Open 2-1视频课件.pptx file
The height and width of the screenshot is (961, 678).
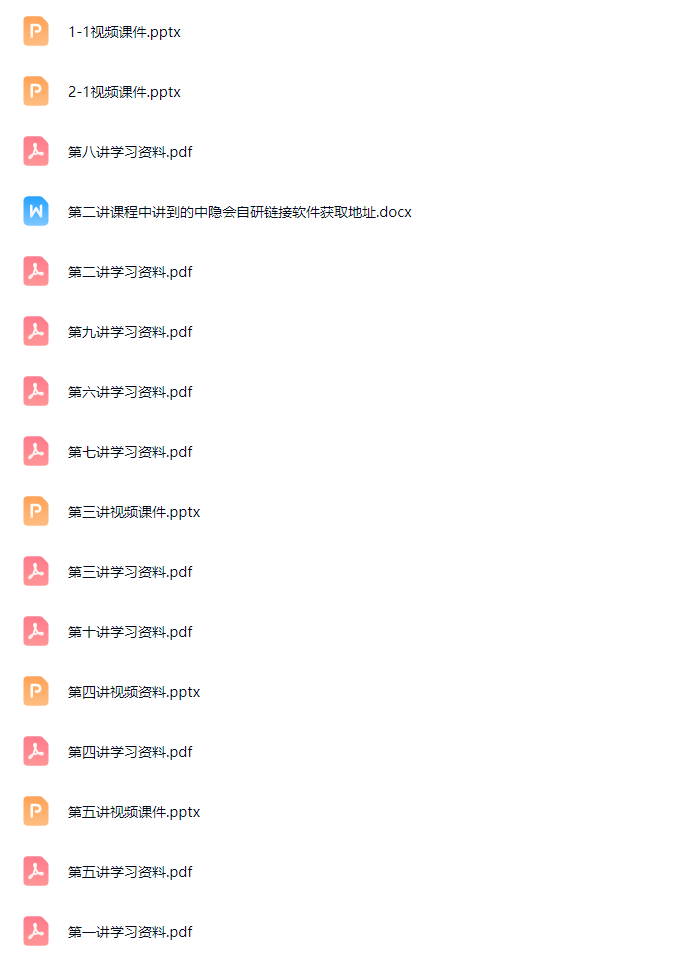pyautogui.click(x=124, y=92)
